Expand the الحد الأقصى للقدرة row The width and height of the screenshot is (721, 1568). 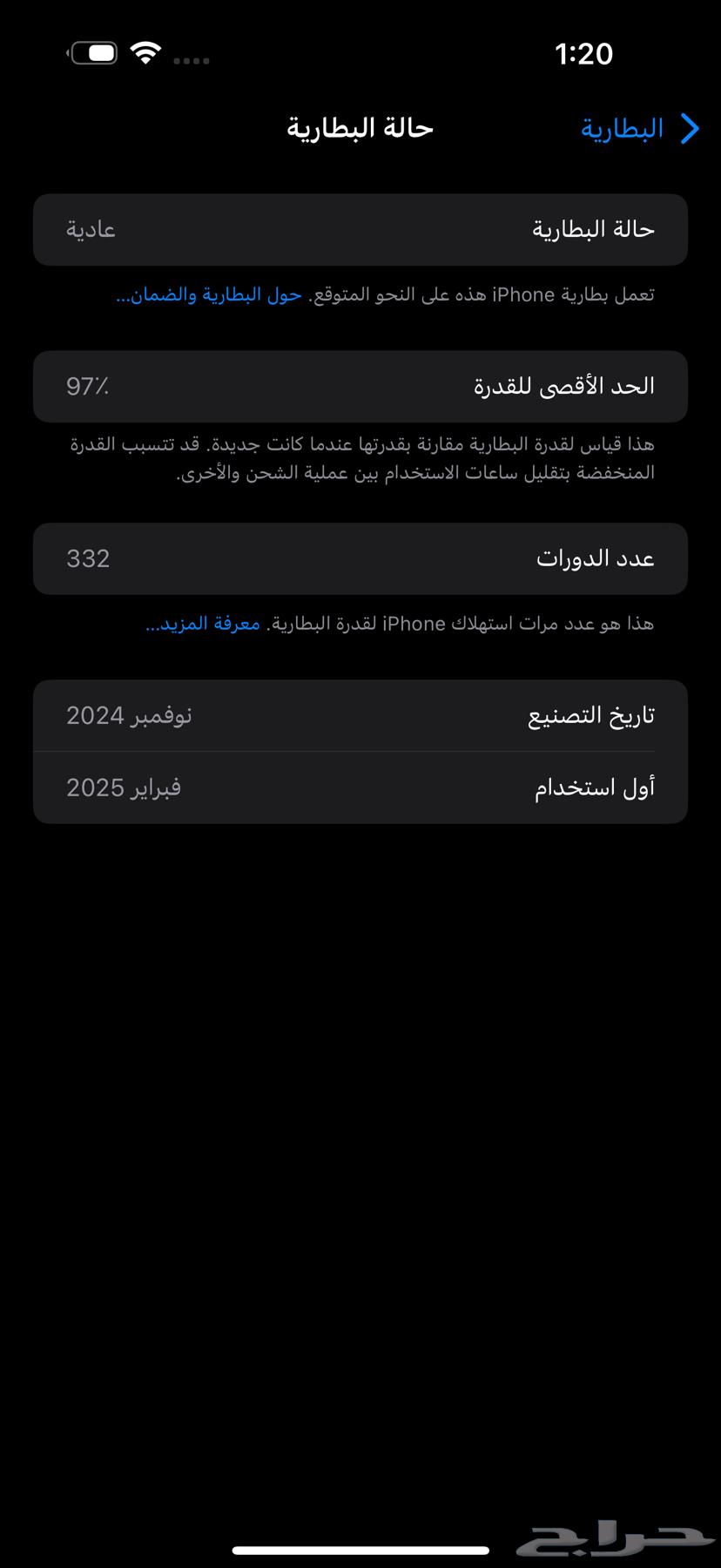[x=360, y=387]
